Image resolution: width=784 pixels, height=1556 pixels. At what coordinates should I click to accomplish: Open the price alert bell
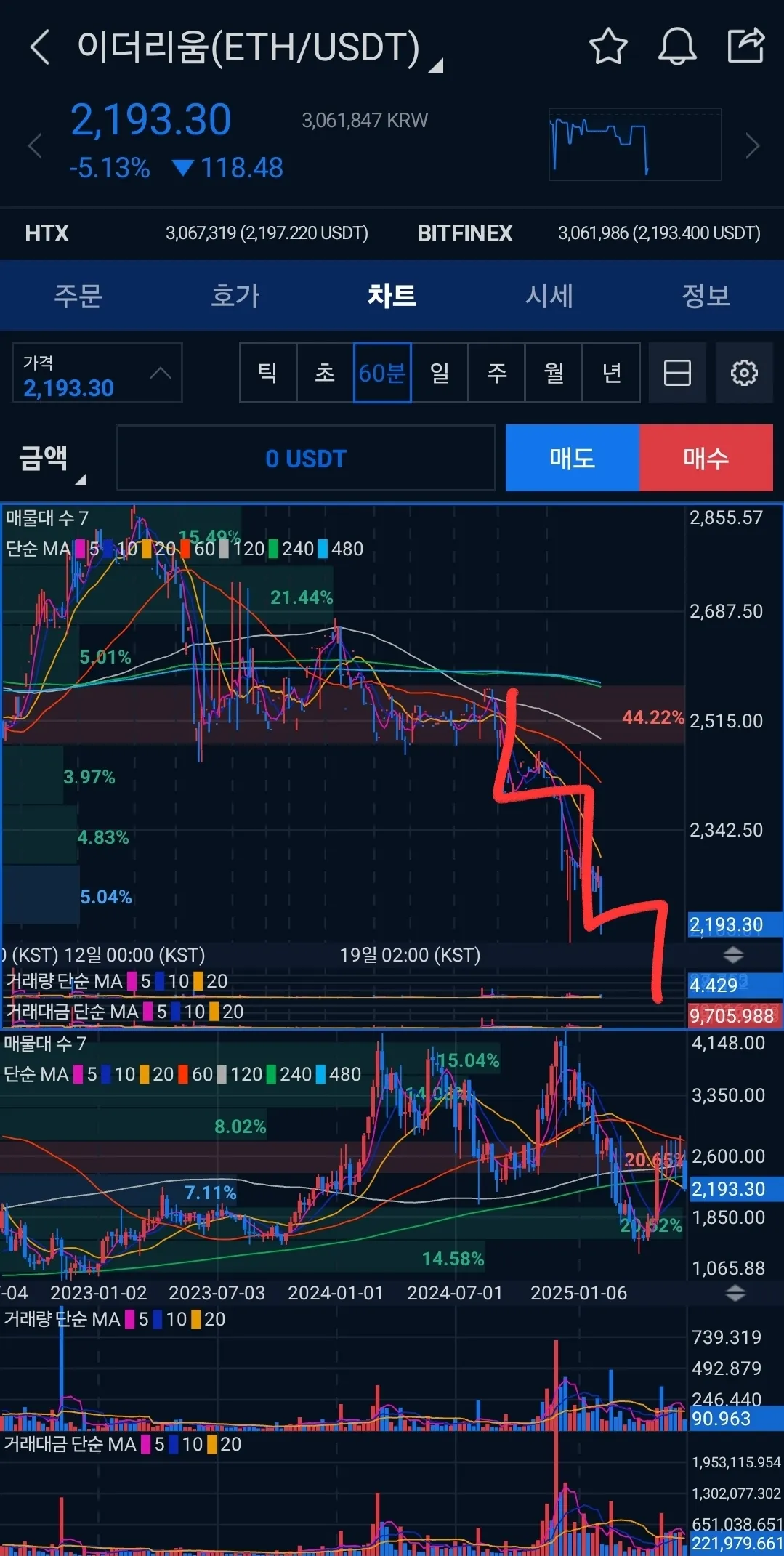pyautogui.click(x=676, y=47)
